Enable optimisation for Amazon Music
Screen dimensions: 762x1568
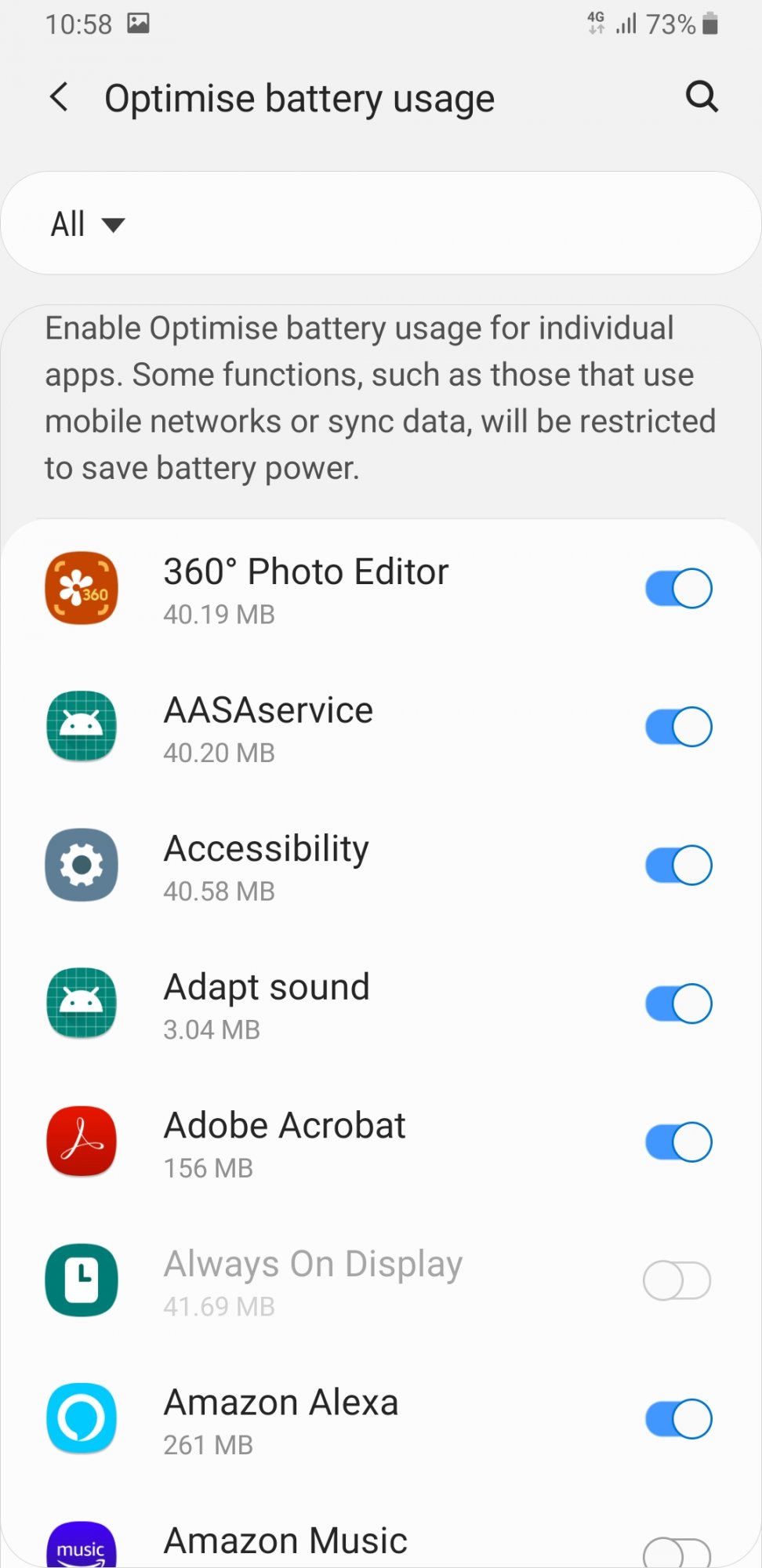pos(677,1552)
